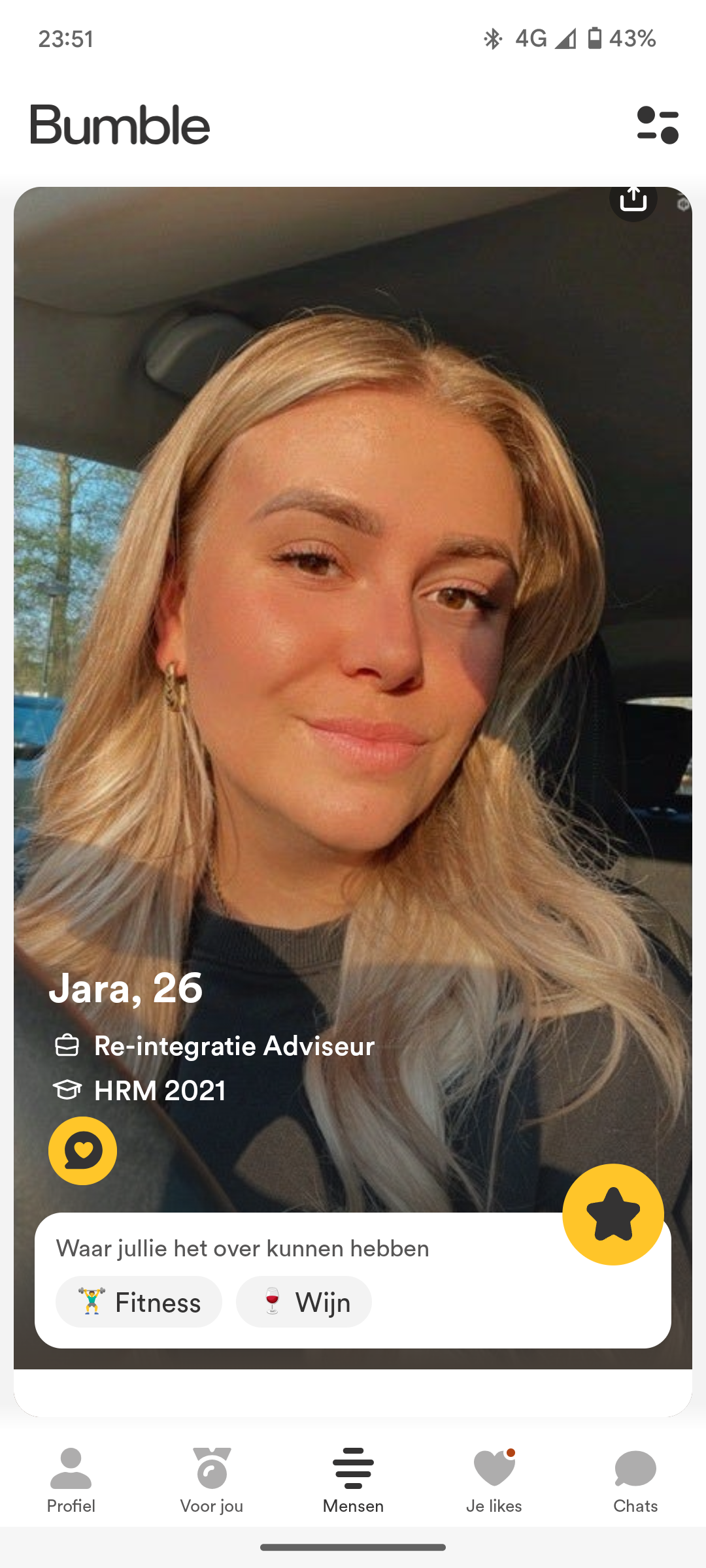Open the filter settings icon
Image resolution: width=706 pixels, height=1568 pixels.
tap(658, 125)
